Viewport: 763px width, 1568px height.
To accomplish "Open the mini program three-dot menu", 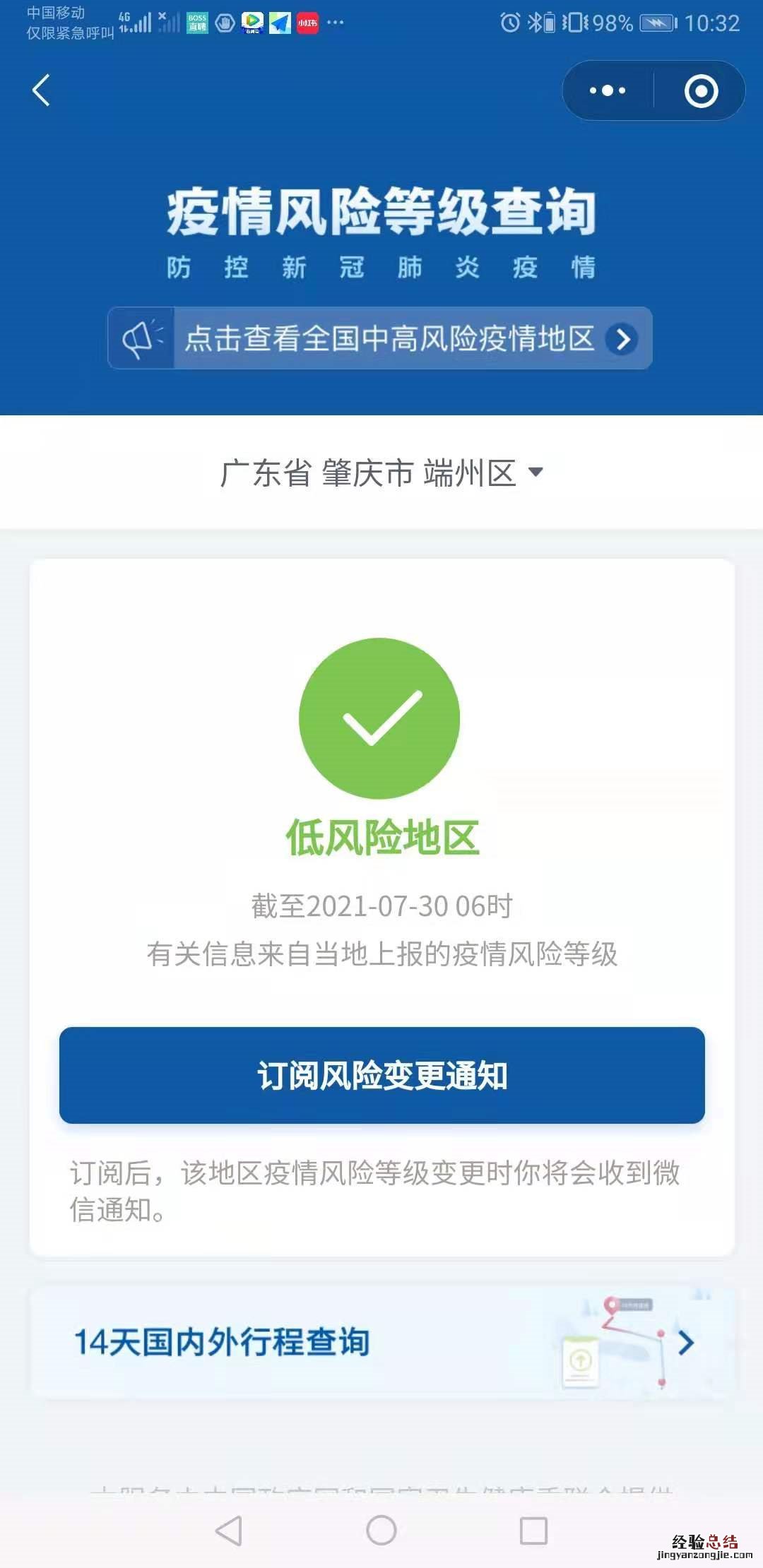I will 608,90.
